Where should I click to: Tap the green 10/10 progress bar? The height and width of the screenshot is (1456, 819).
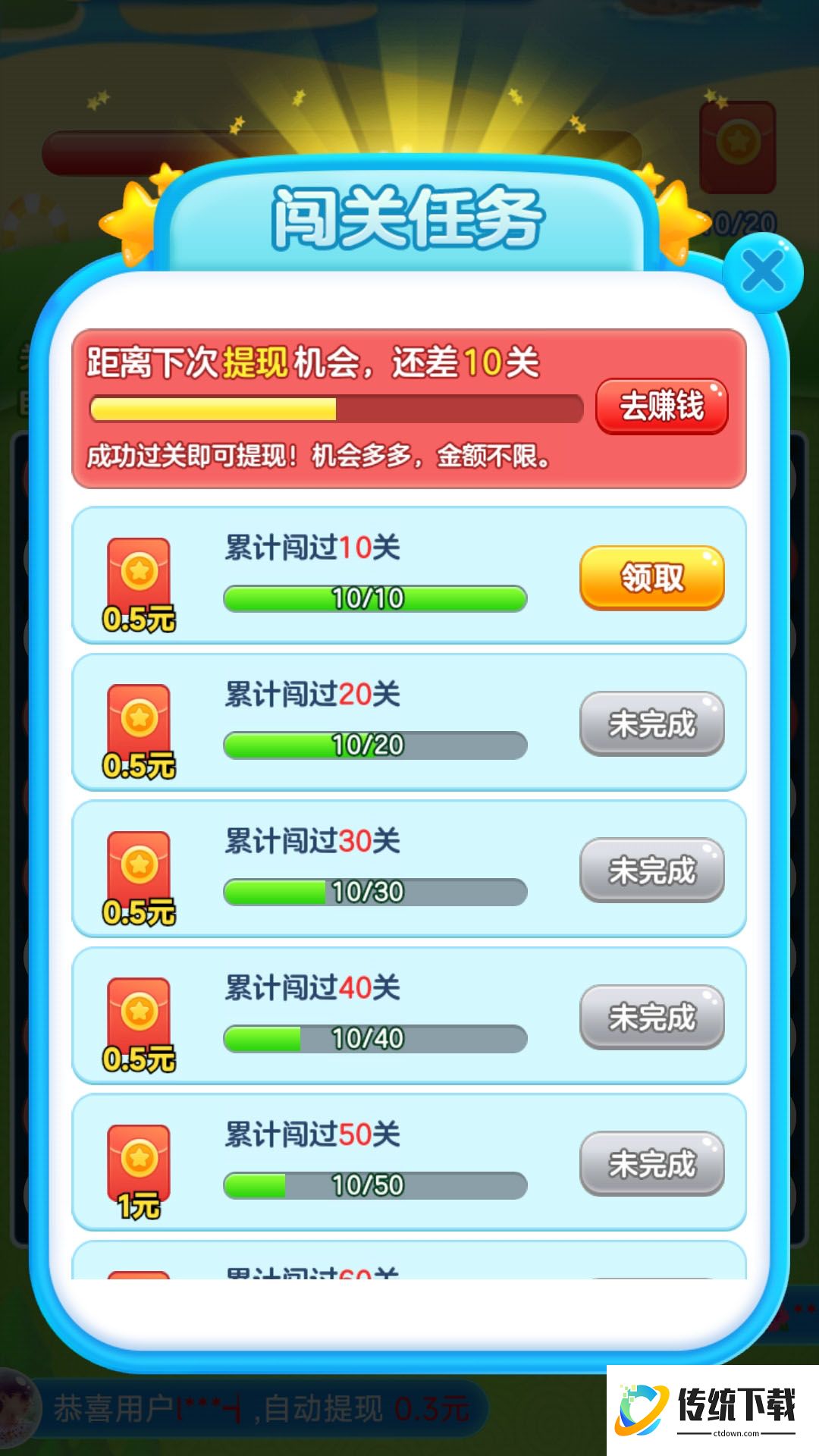(x=375, y=599)
